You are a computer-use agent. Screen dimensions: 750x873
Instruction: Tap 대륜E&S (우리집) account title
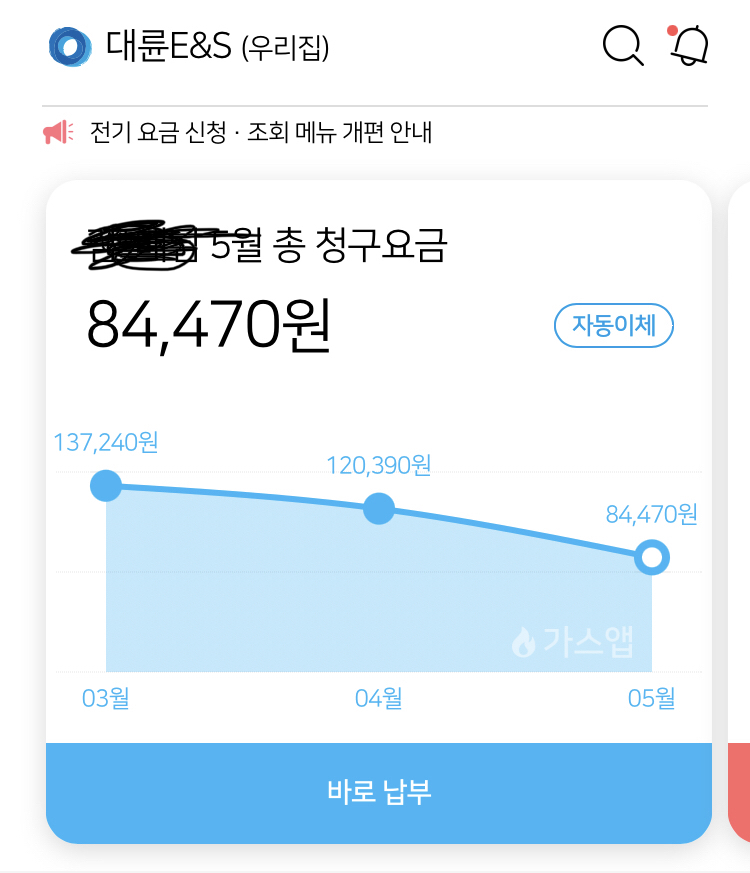click(x=216, y=46)
